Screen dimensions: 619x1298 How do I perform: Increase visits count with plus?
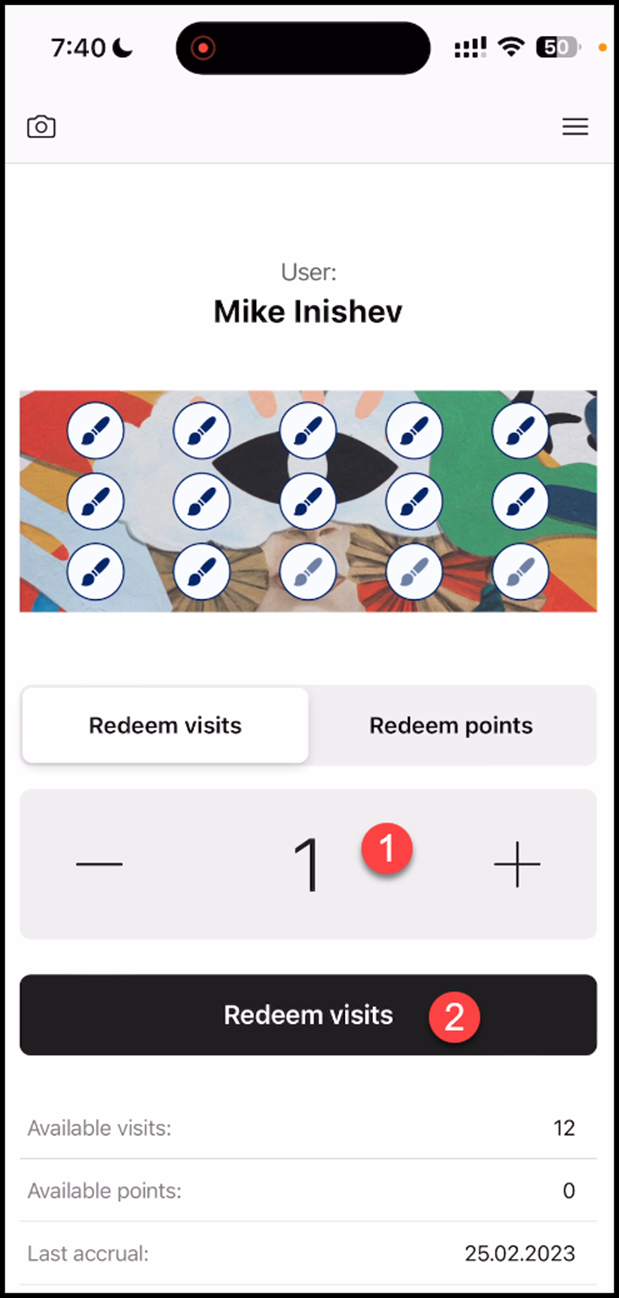coord(517,863)
